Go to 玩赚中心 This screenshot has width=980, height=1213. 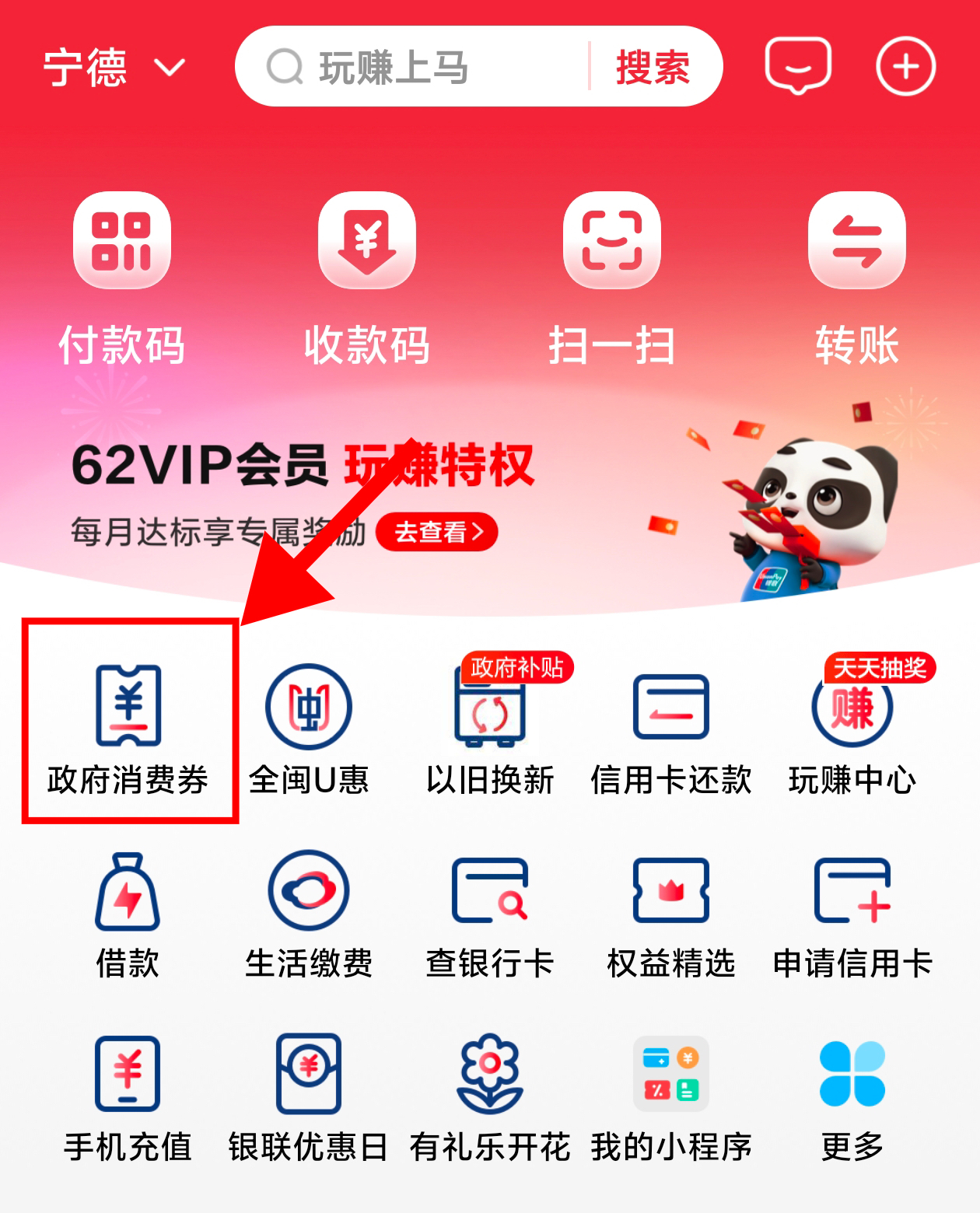point(852,723)
